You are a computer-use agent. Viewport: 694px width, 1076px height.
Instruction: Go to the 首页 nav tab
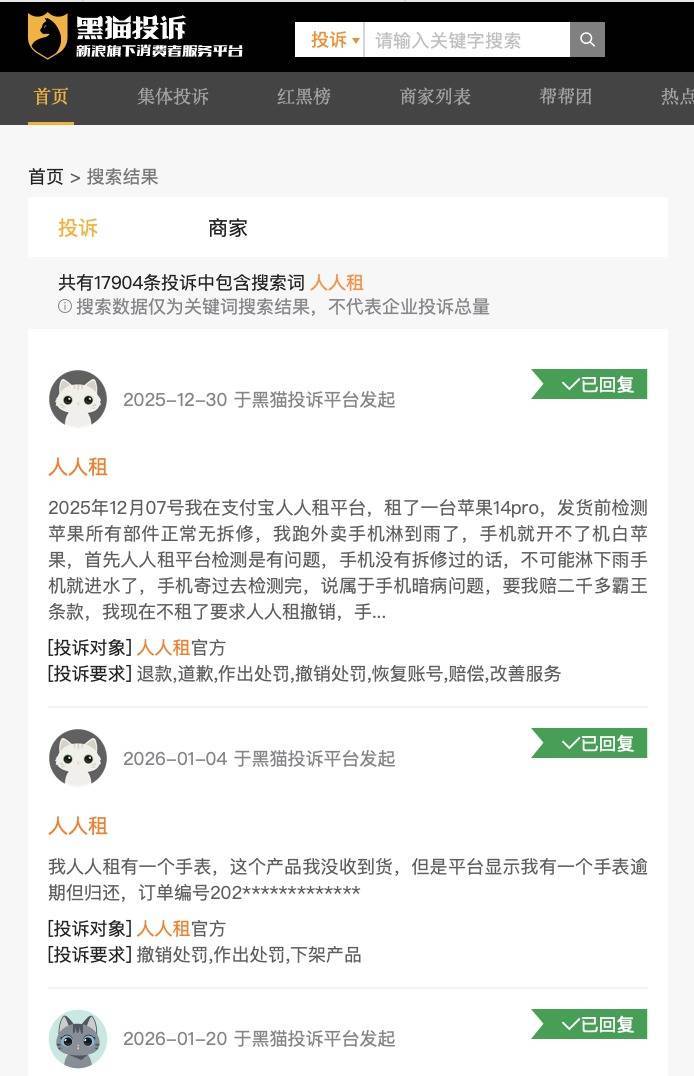click(x=51, y=97)
